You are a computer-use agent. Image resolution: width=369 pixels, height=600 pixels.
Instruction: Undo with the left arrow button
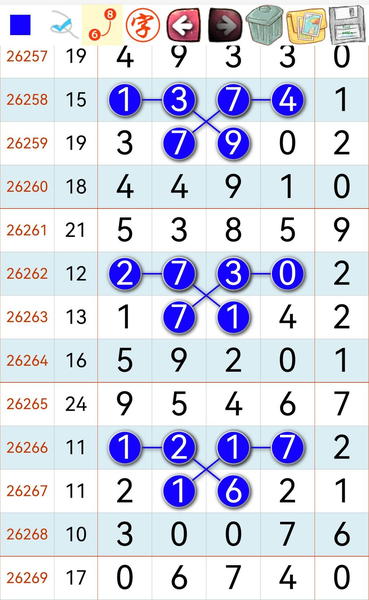tap(184, 25)
